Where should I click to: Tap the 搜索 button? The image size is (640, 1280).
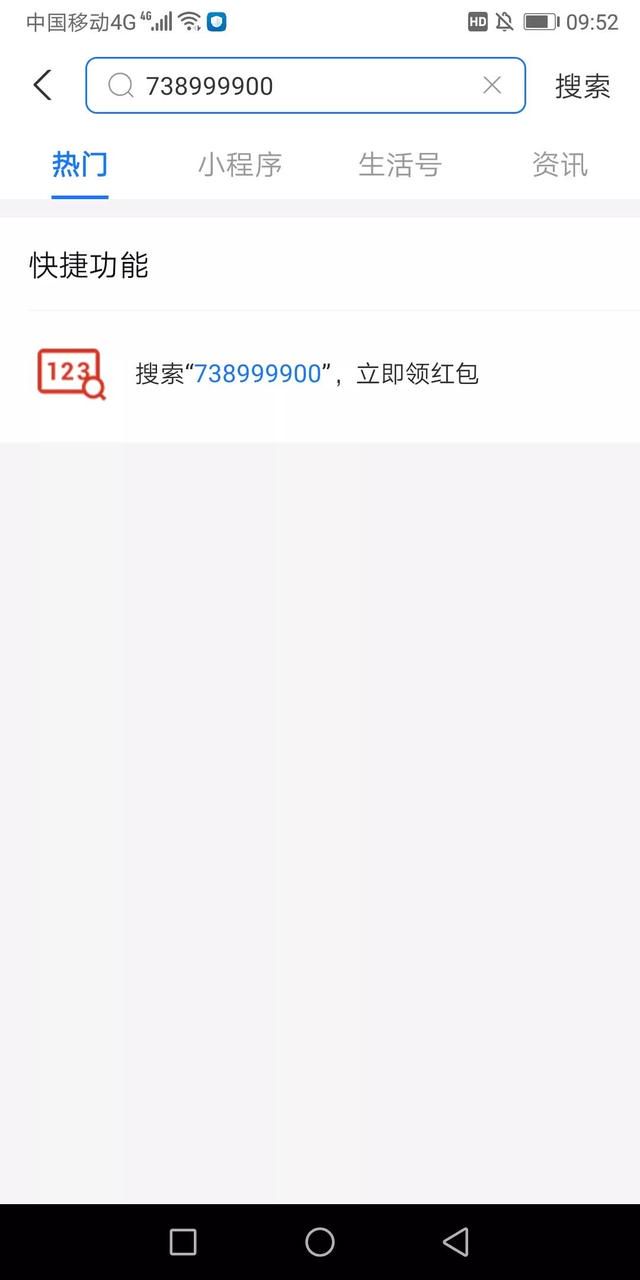[583, 86]
